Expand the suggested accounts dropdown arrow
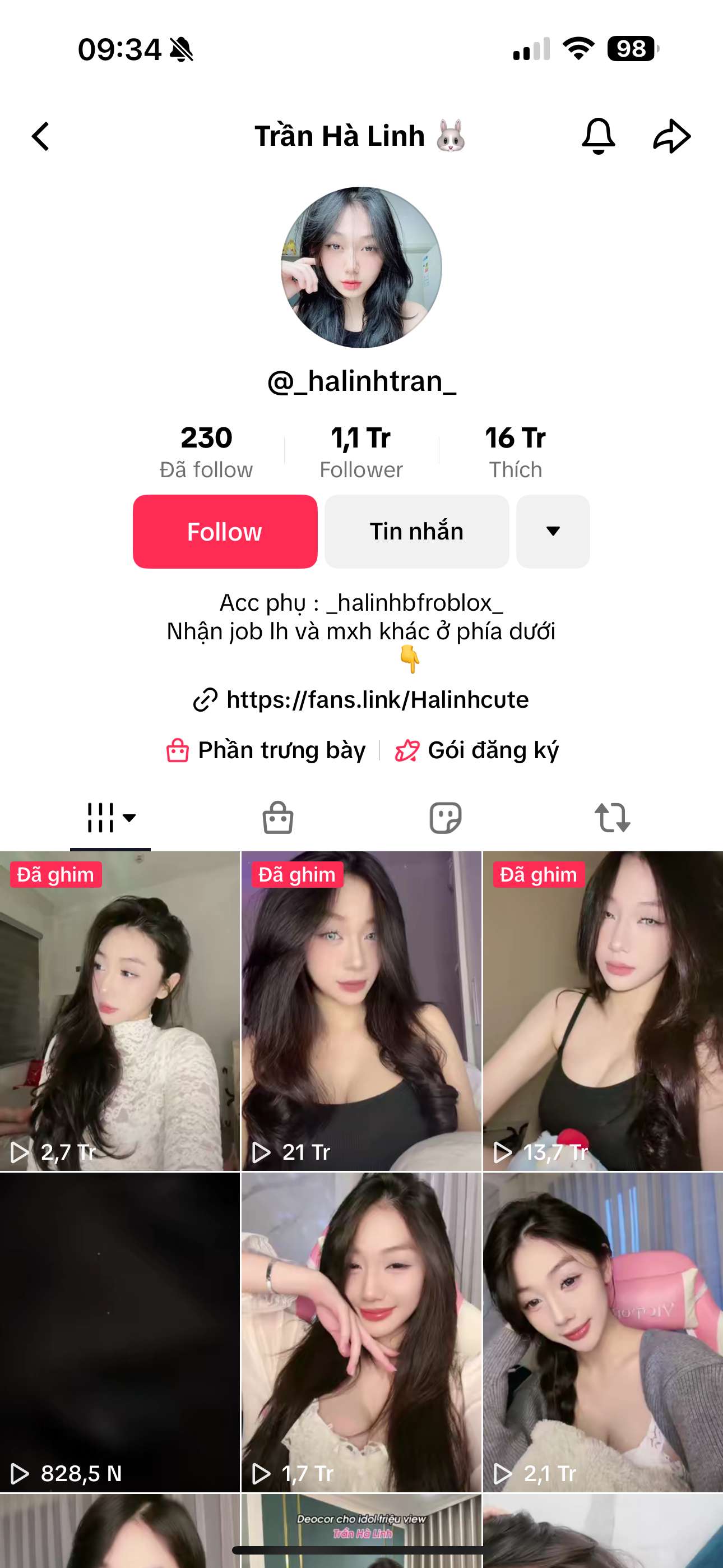 (x=553, y=532)
